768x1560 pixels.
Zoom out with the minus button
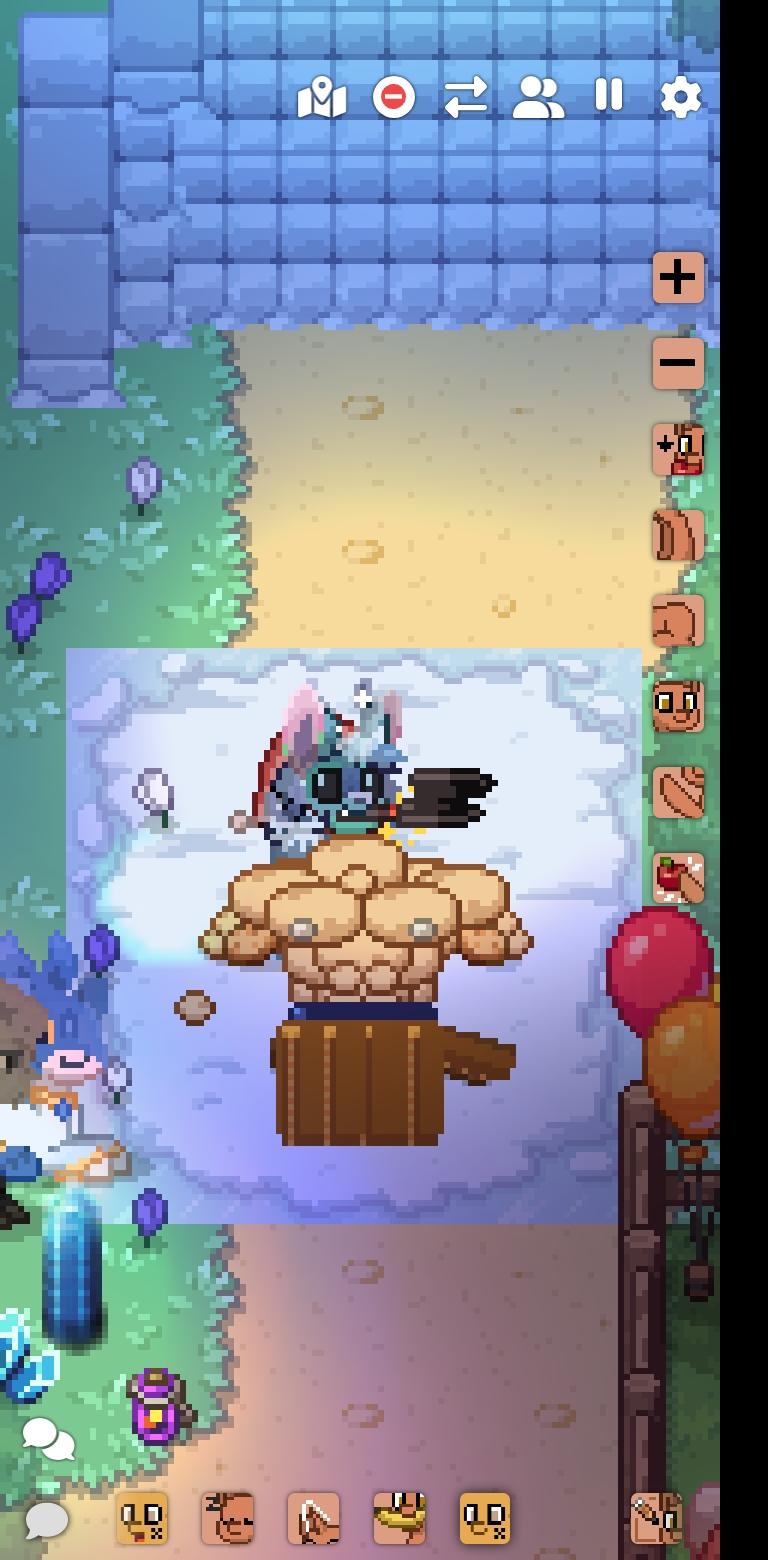click(678, 362)
